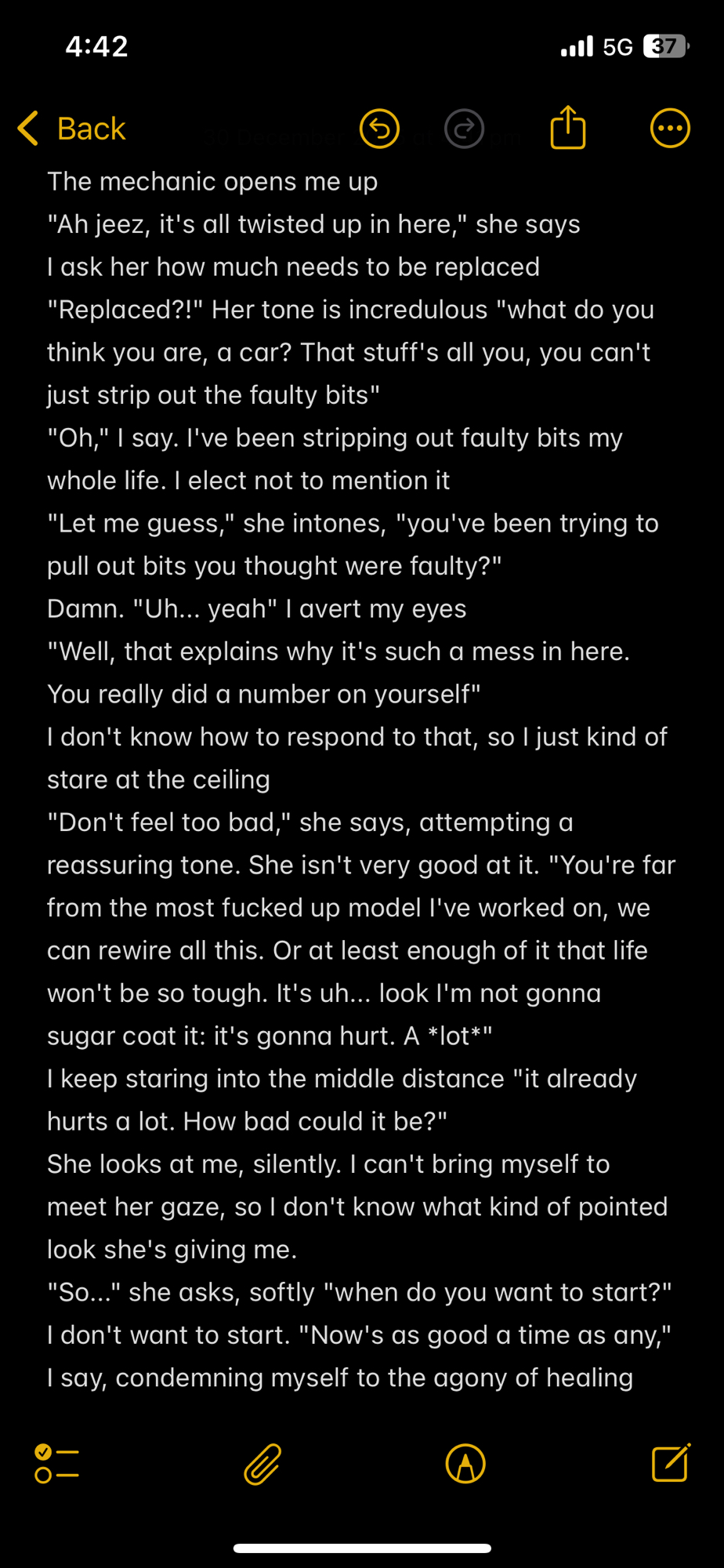The height and width of the screenshot is (1568, 724).
Task: Attach a file with the paperclip
Action: click(262, 1464)
